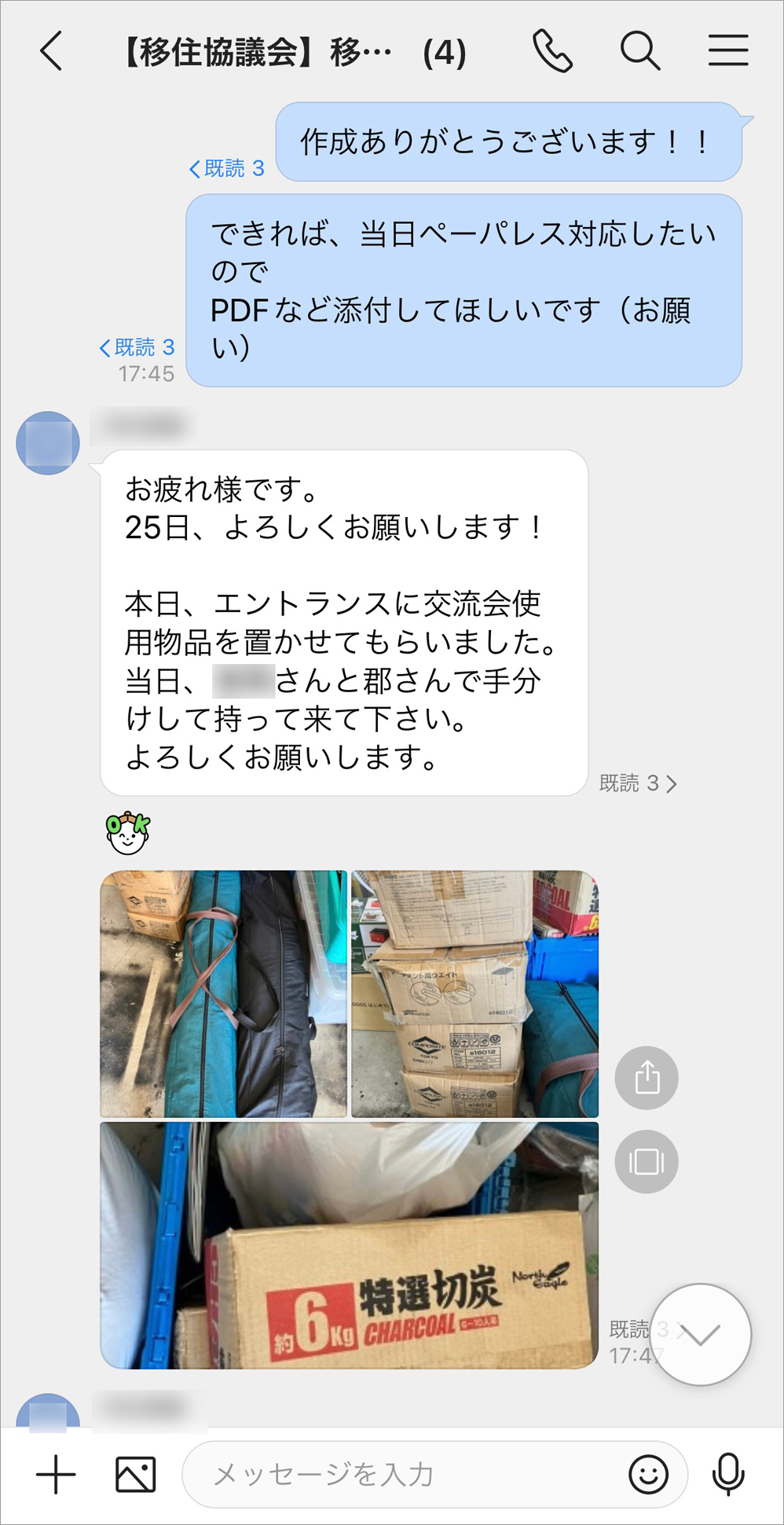The image size is (784, 1525).
Task: Open read-by list for 作成ありがとうございます message
Action: [228, 168]
